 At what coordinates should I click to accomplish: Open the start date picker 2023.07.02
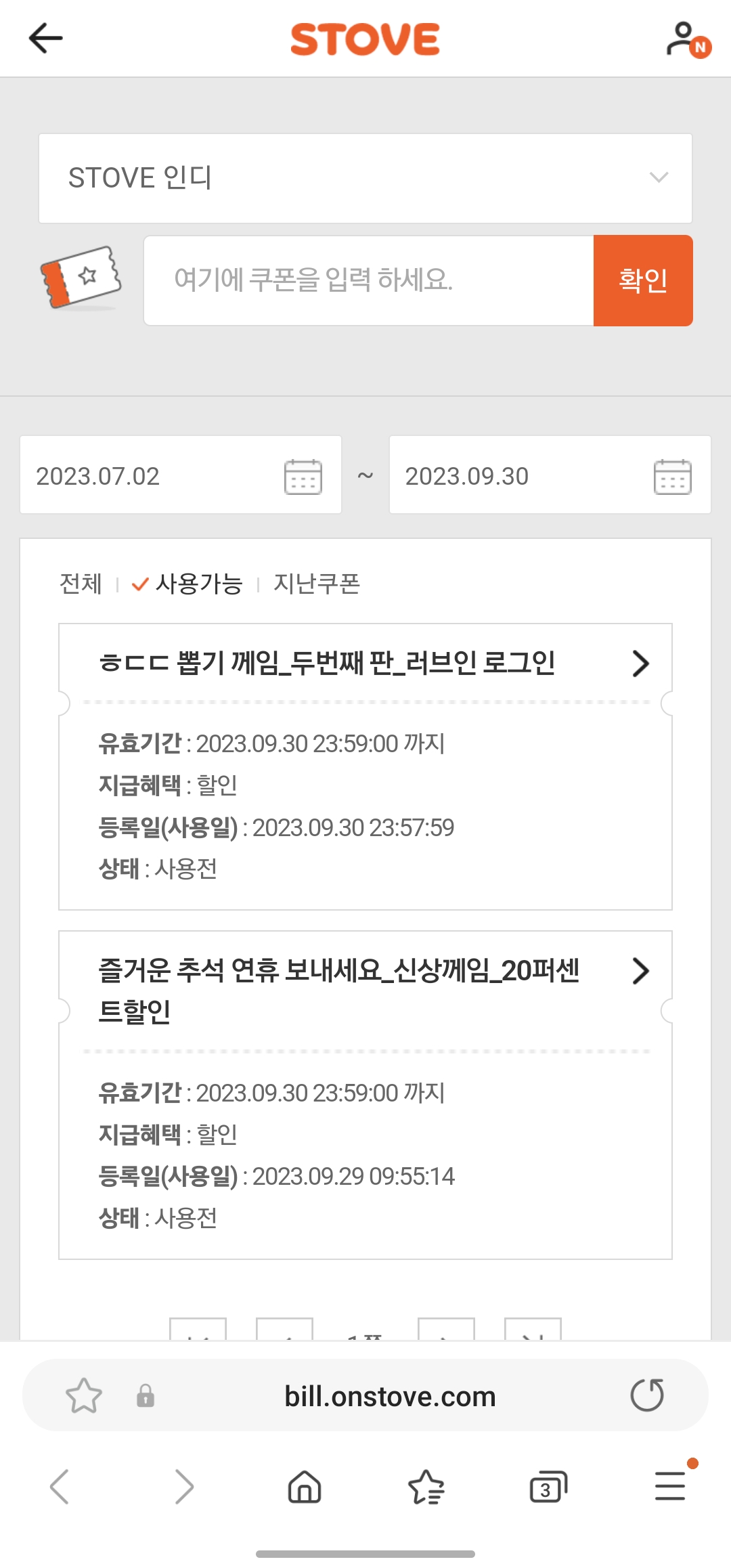click(x=181, y=475)
